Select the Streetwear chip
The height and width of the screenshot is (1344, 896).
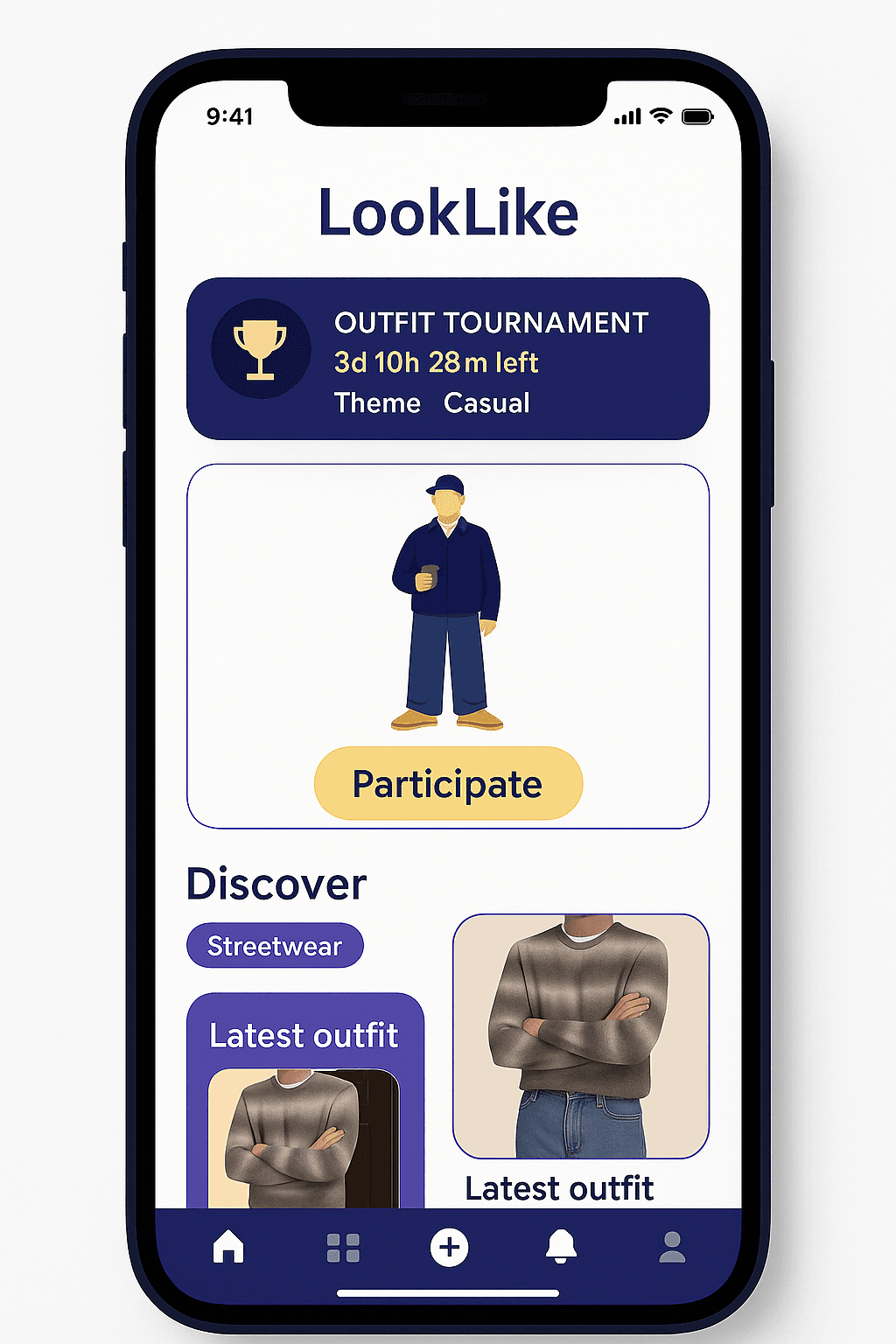coord(275,946)
